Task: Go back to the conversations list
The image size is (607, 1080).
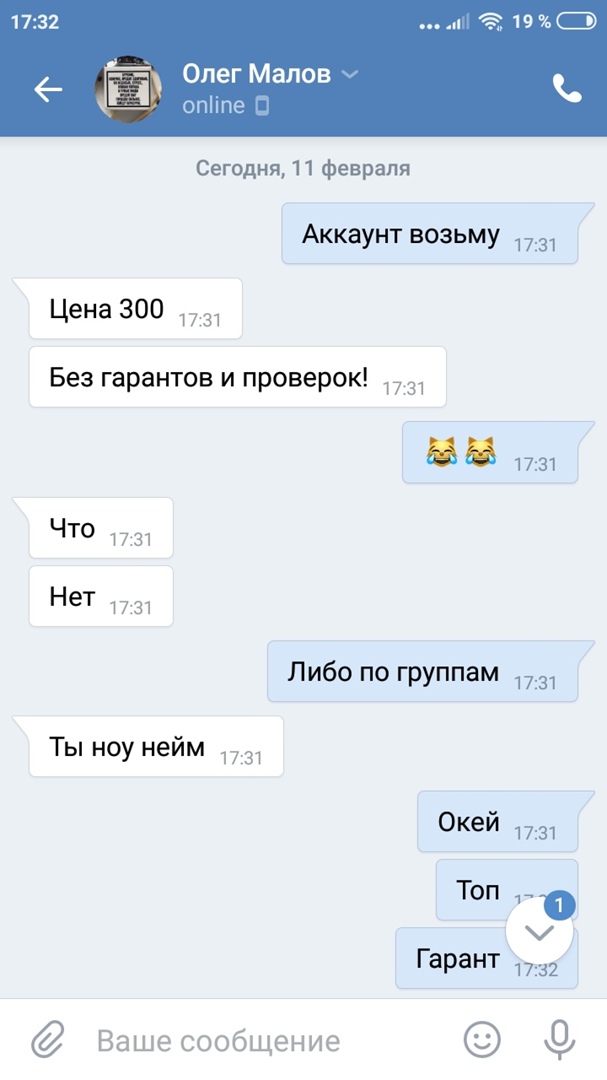Action: [x=48, y=89]
